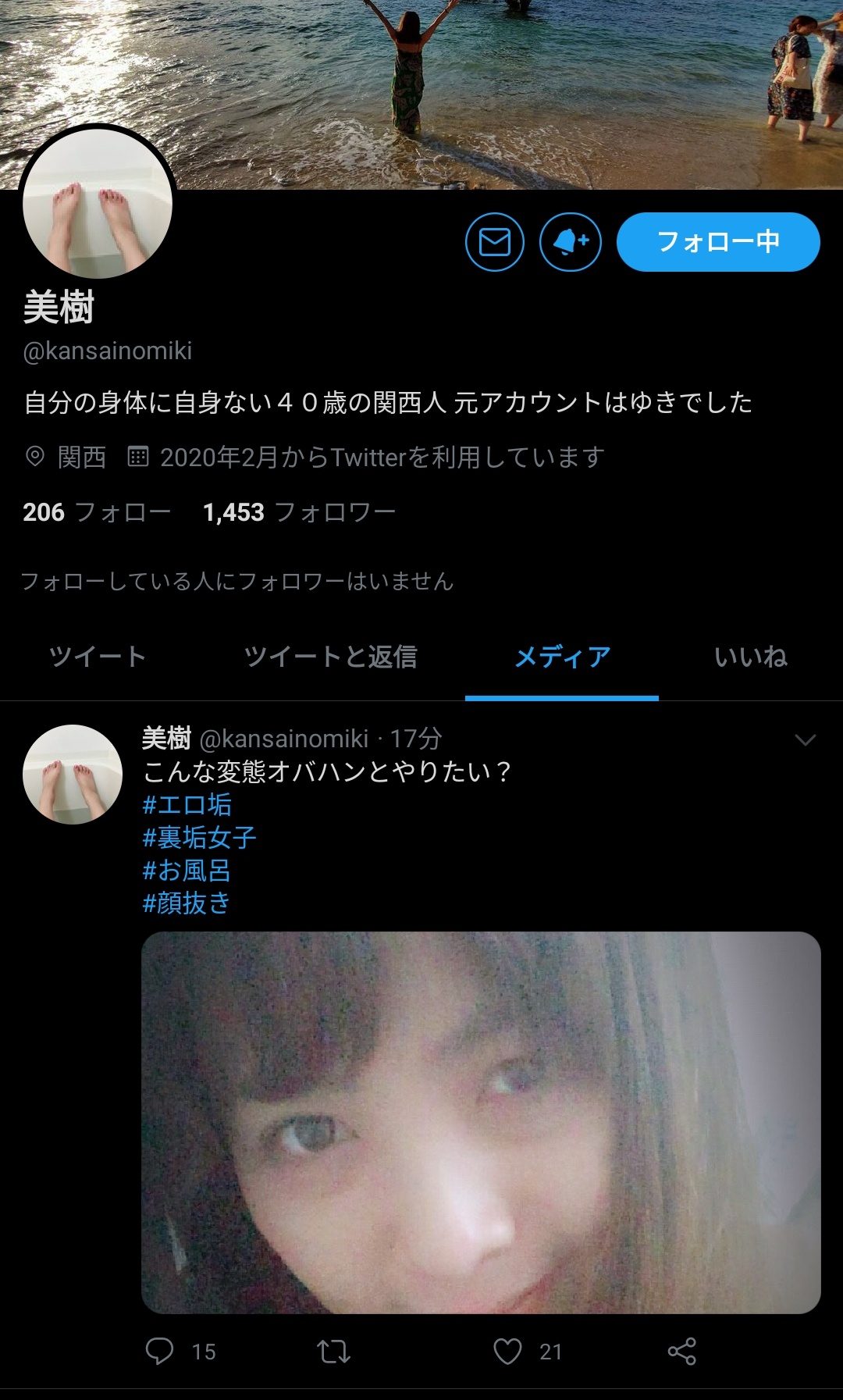Switch to the いいね tab
This screenshot has height=1400, width=843.
750,657
